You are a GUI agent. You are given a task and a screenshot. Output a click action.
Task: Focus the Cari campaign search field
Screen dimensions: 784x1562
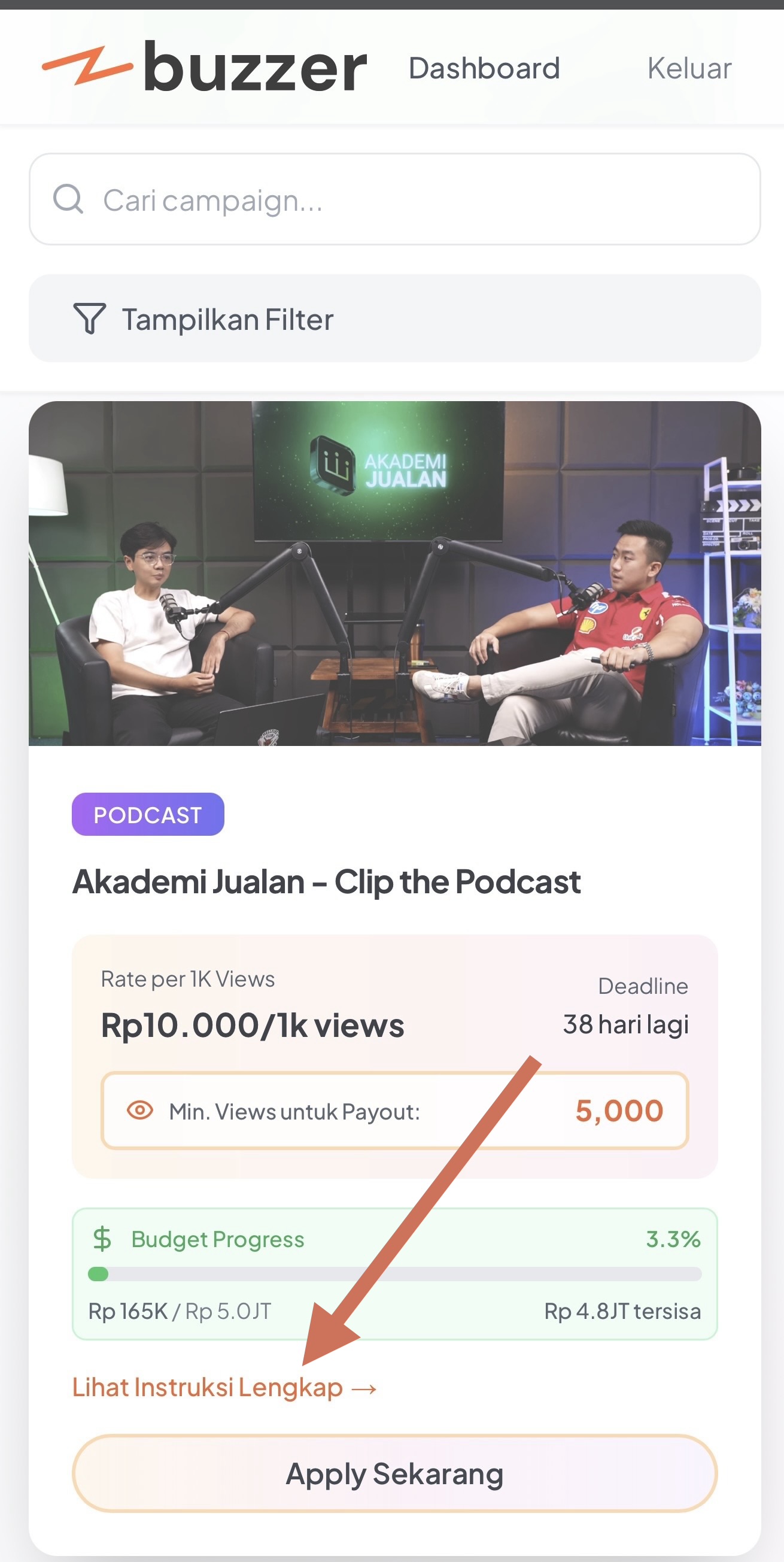point(394,199)
